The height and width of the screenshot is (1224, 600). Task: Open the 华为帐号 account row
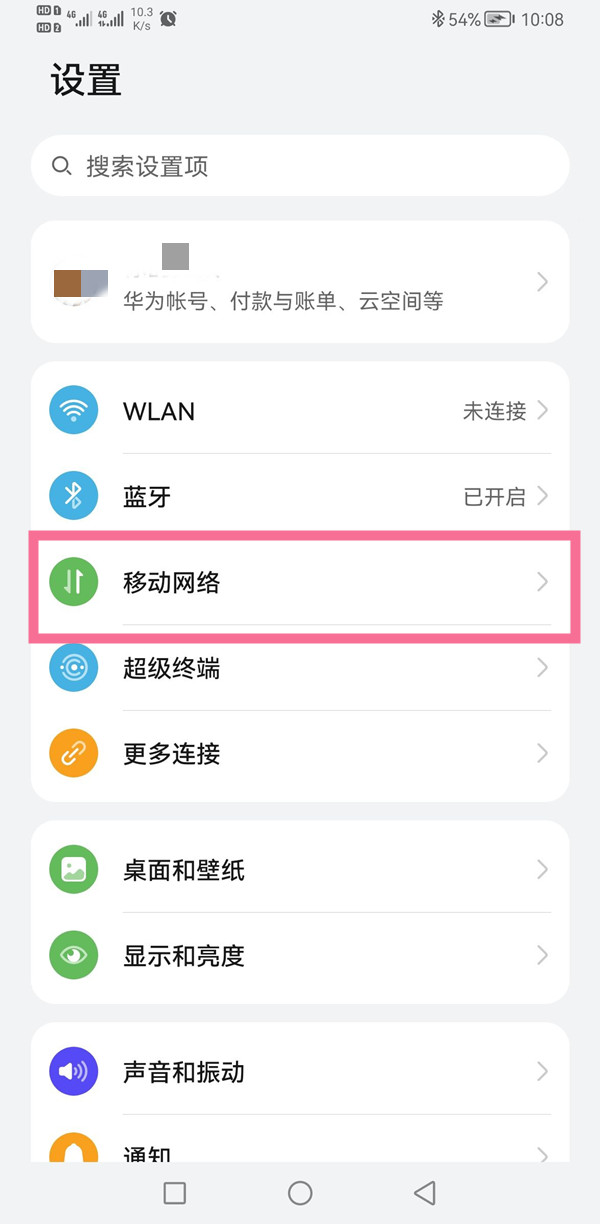click(300, 282)
